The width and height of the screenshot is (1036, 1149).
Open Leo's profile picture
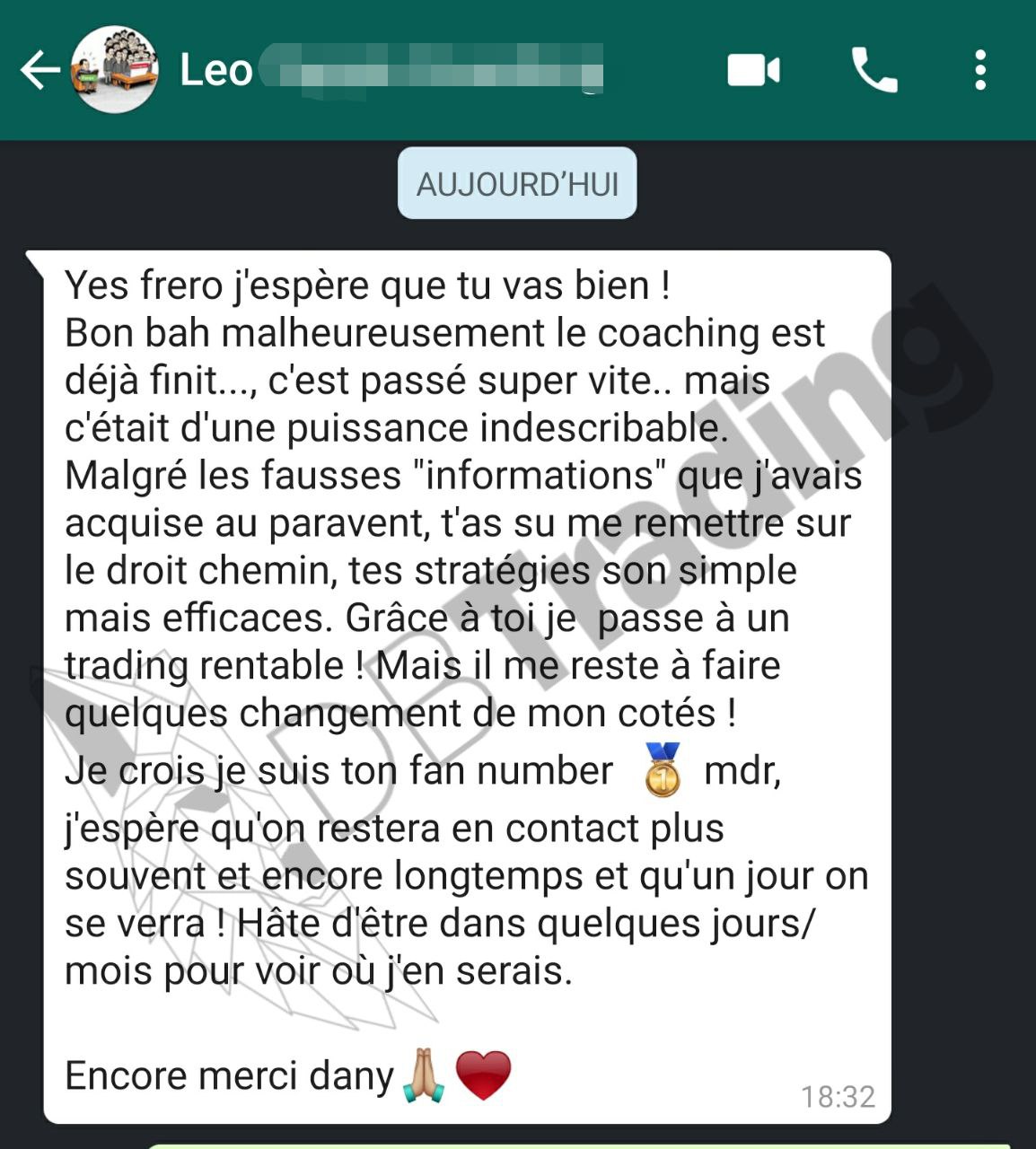pos(115,70)
